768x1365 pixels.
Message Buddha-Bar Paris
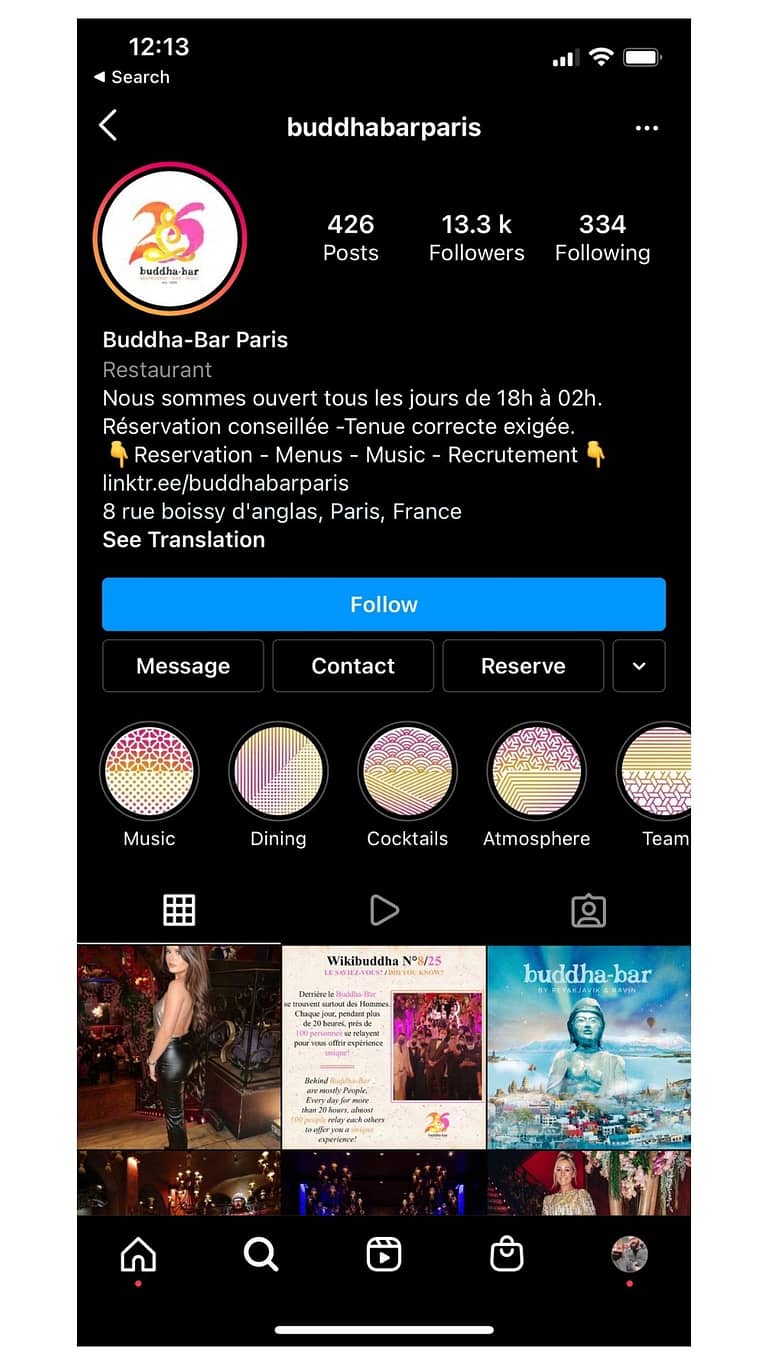[183, 666]
